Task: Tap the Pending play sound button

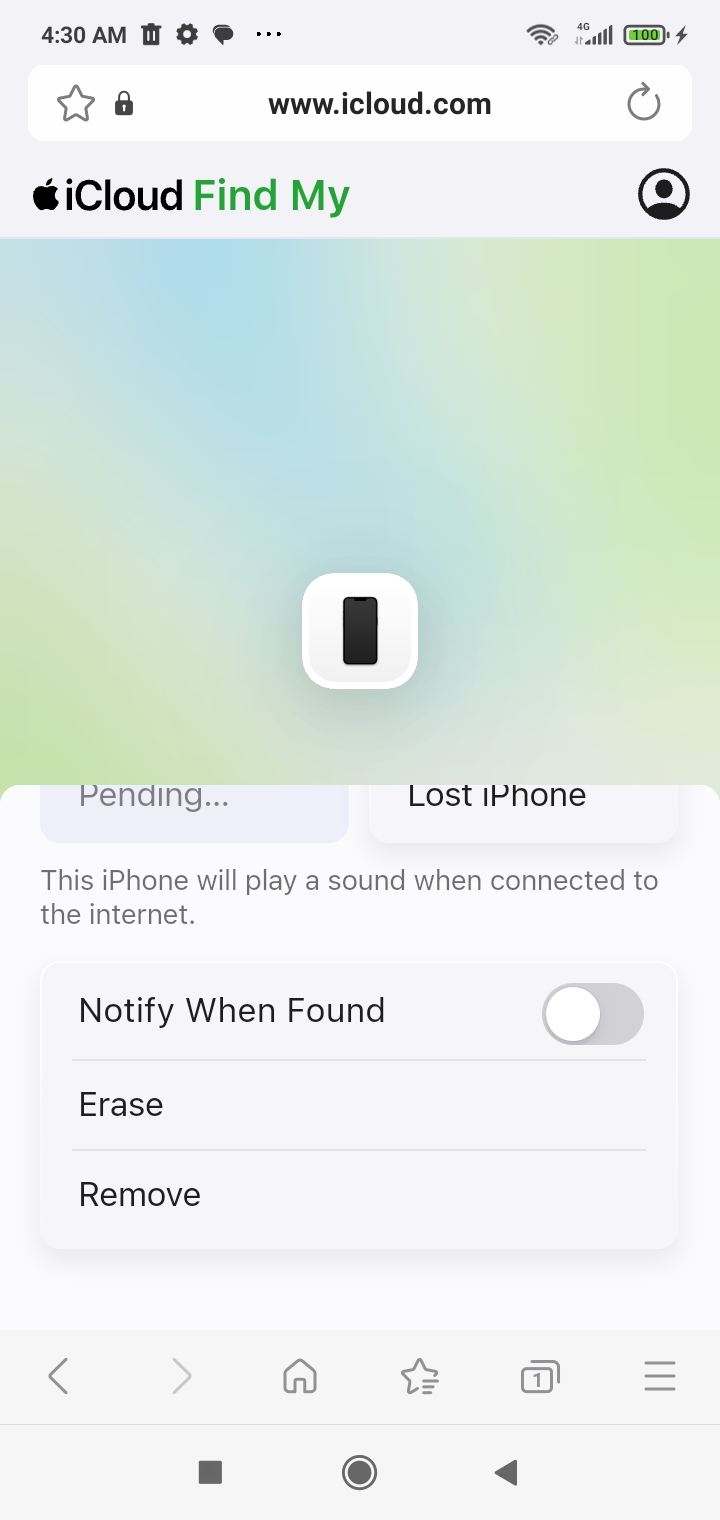Action: pyautogui.click(x=194, y=811)
